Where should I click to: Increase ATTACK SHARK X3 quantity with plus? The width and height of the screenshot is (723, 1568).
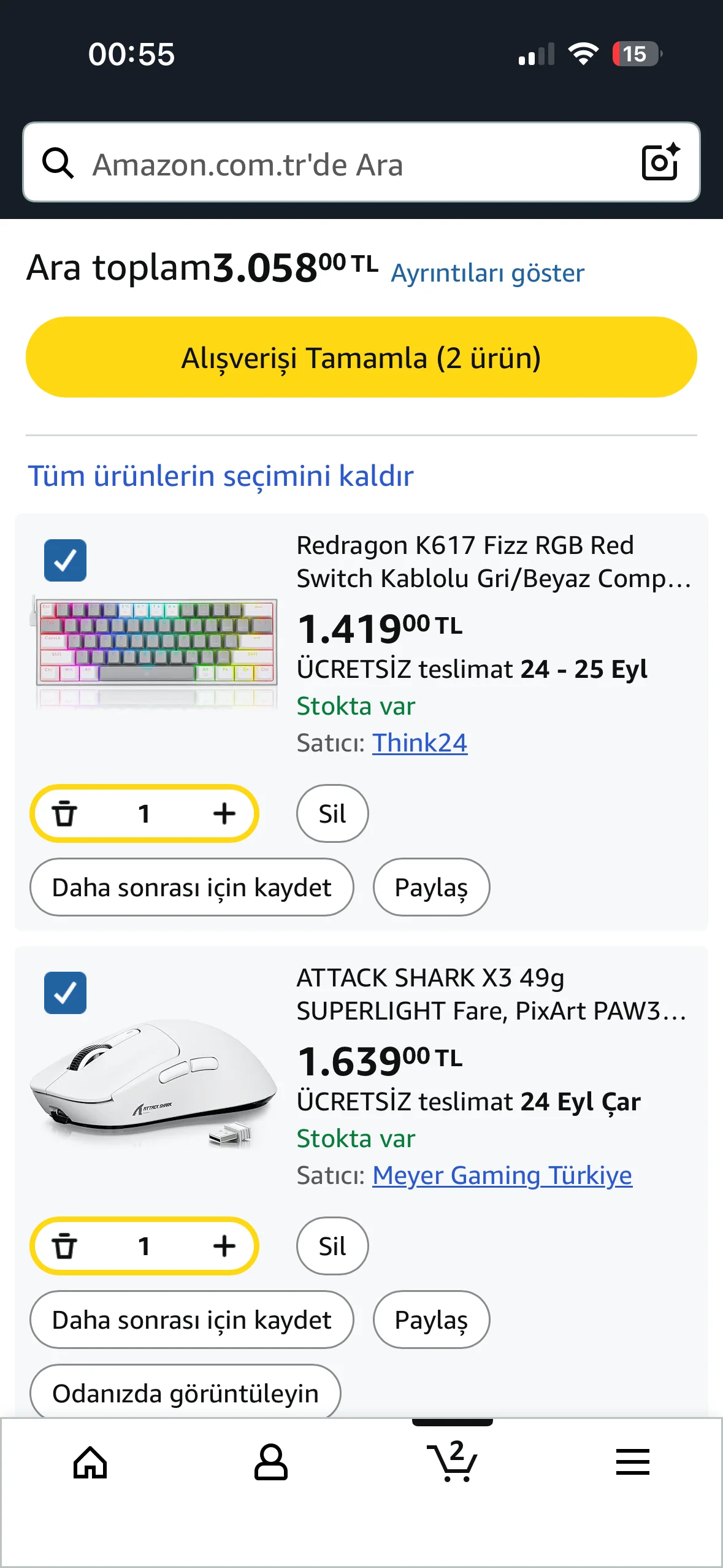224,1246
